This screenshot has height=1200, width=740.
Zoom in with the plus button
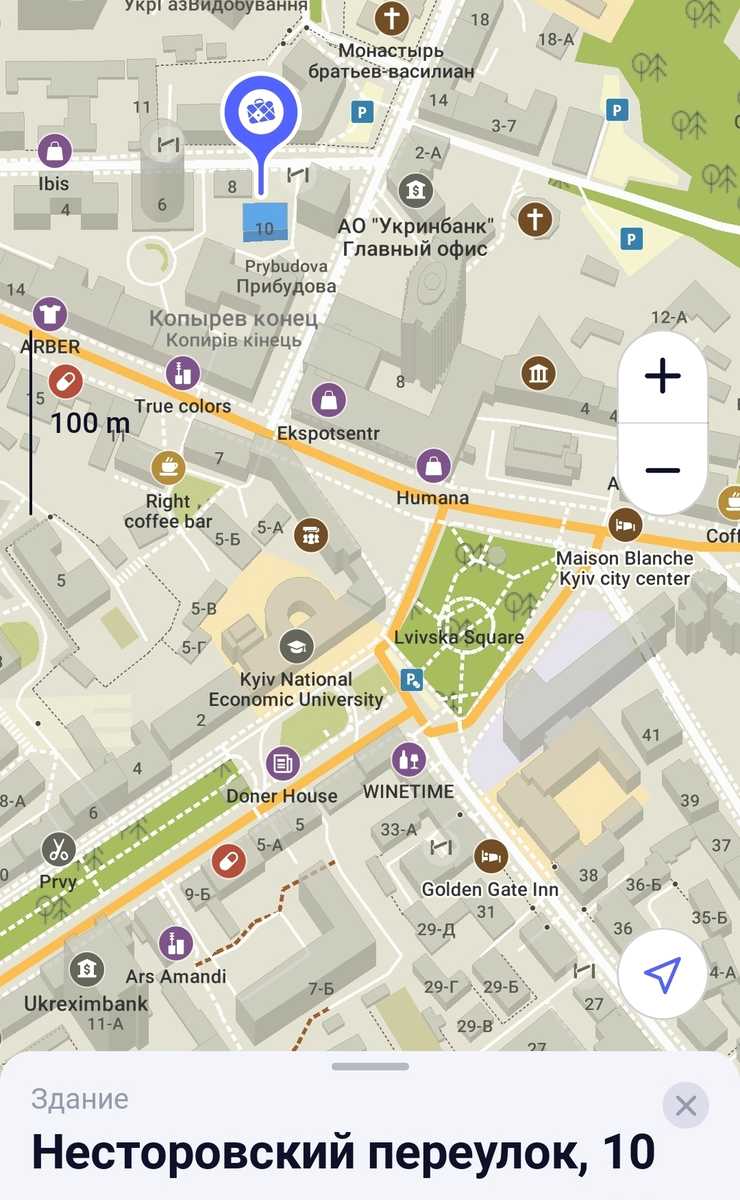point(662,376)
